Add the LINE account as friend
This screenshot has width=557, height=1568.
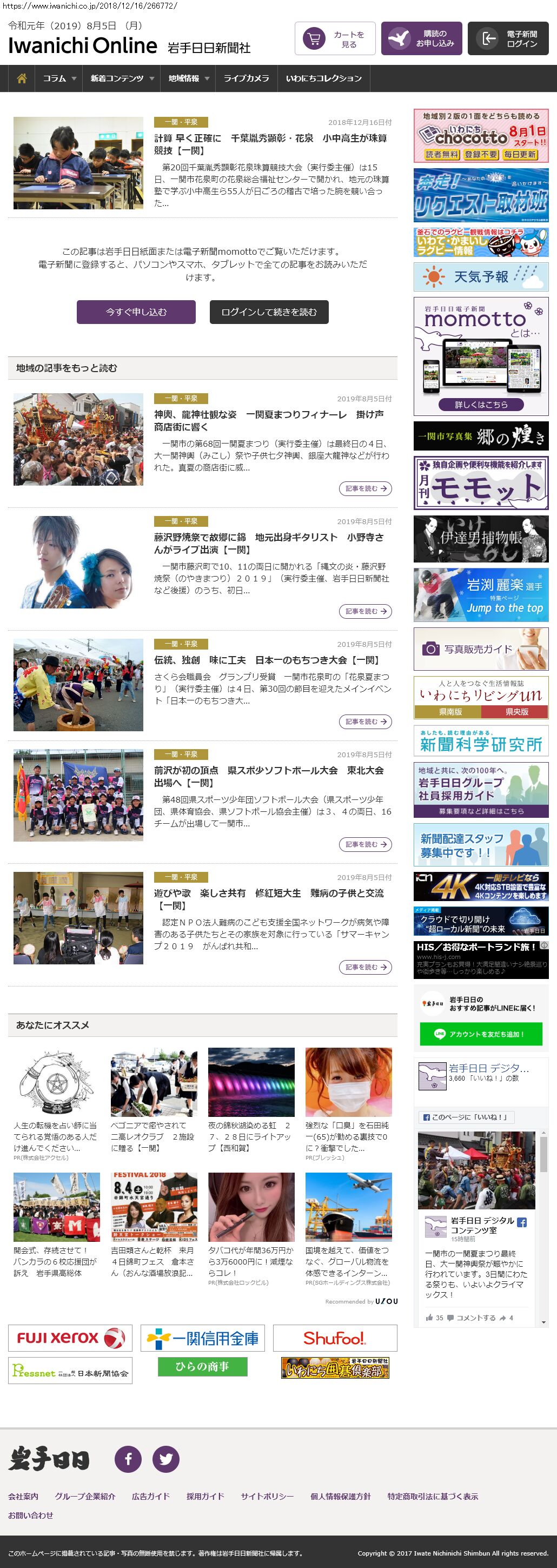pos(481,1034)
